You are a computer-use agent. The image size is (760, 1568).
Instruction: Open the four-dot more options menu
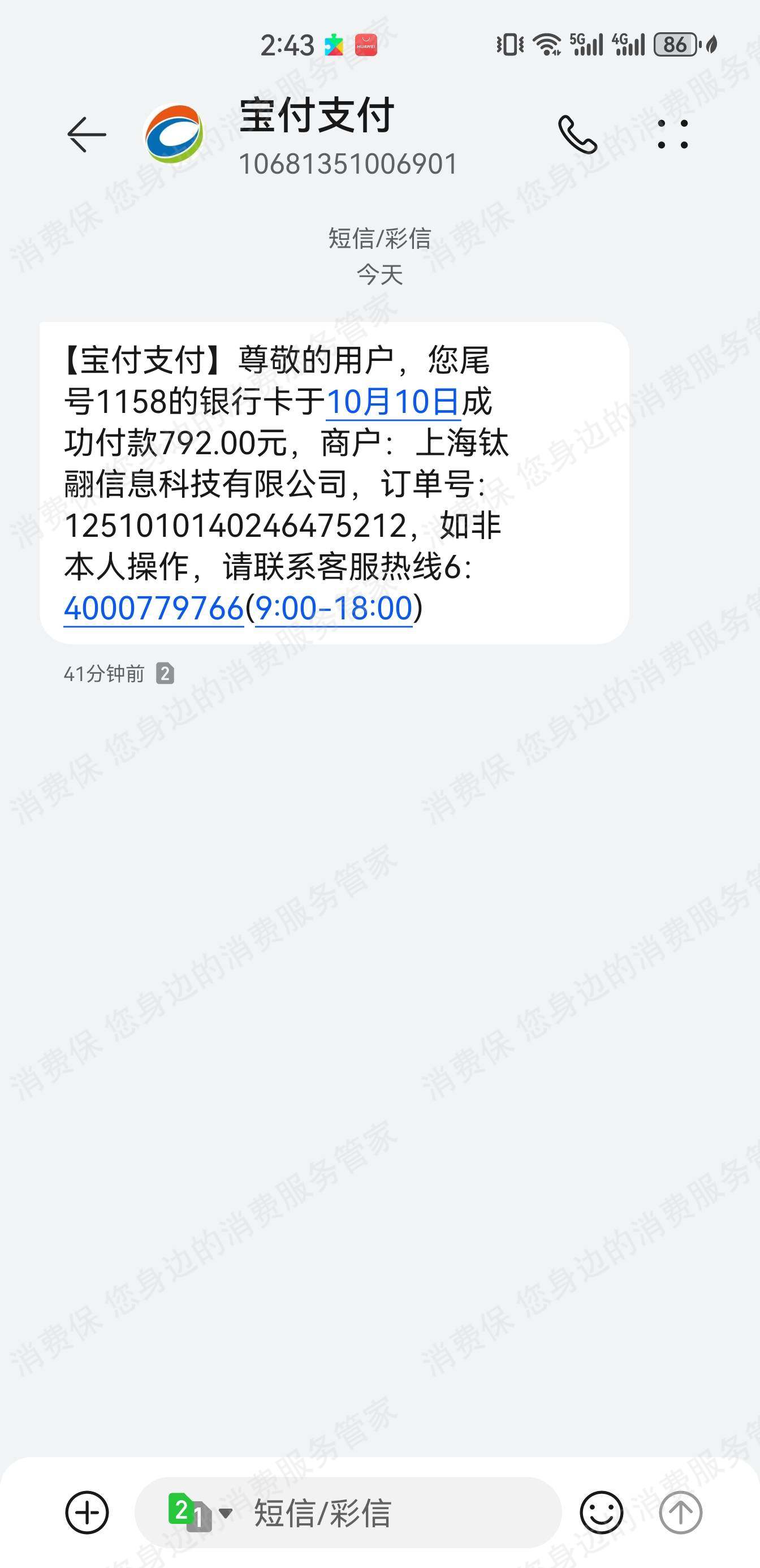tap(673, 134)
